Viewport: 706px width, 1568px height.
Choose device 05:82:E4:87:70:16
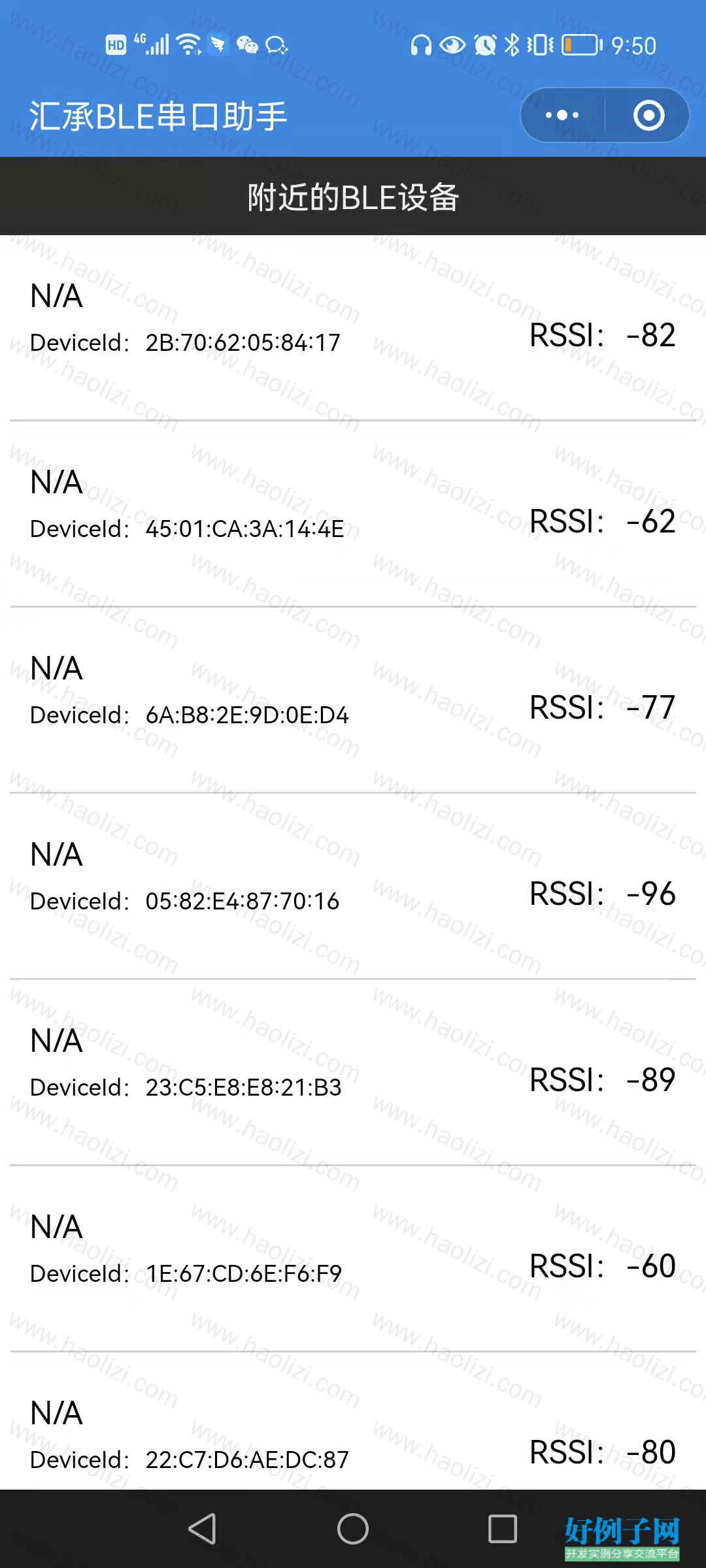pos(353,887)
